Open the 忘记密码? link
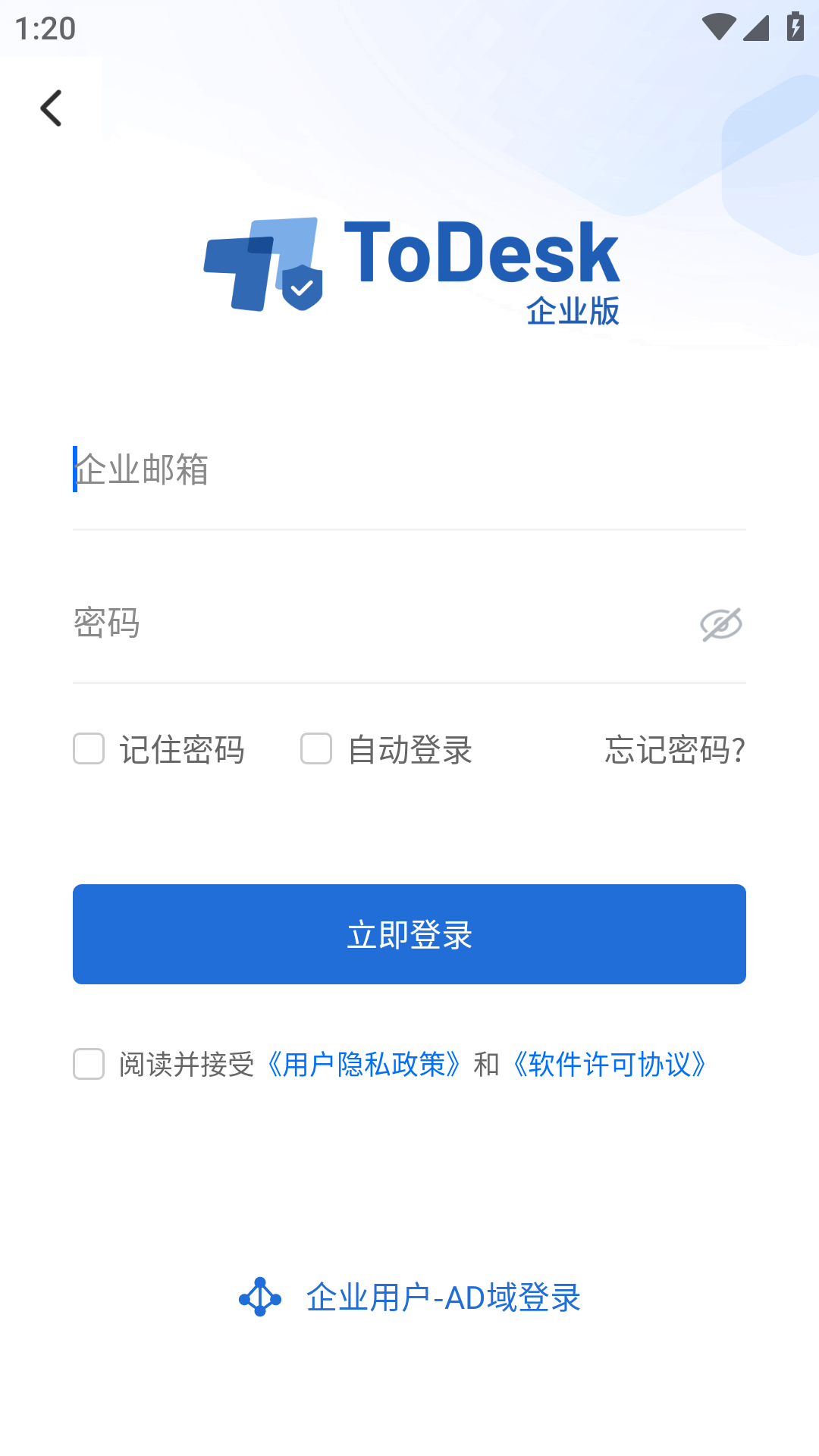This screenshot has height=1456, width=819. click(x=675, y=750)
